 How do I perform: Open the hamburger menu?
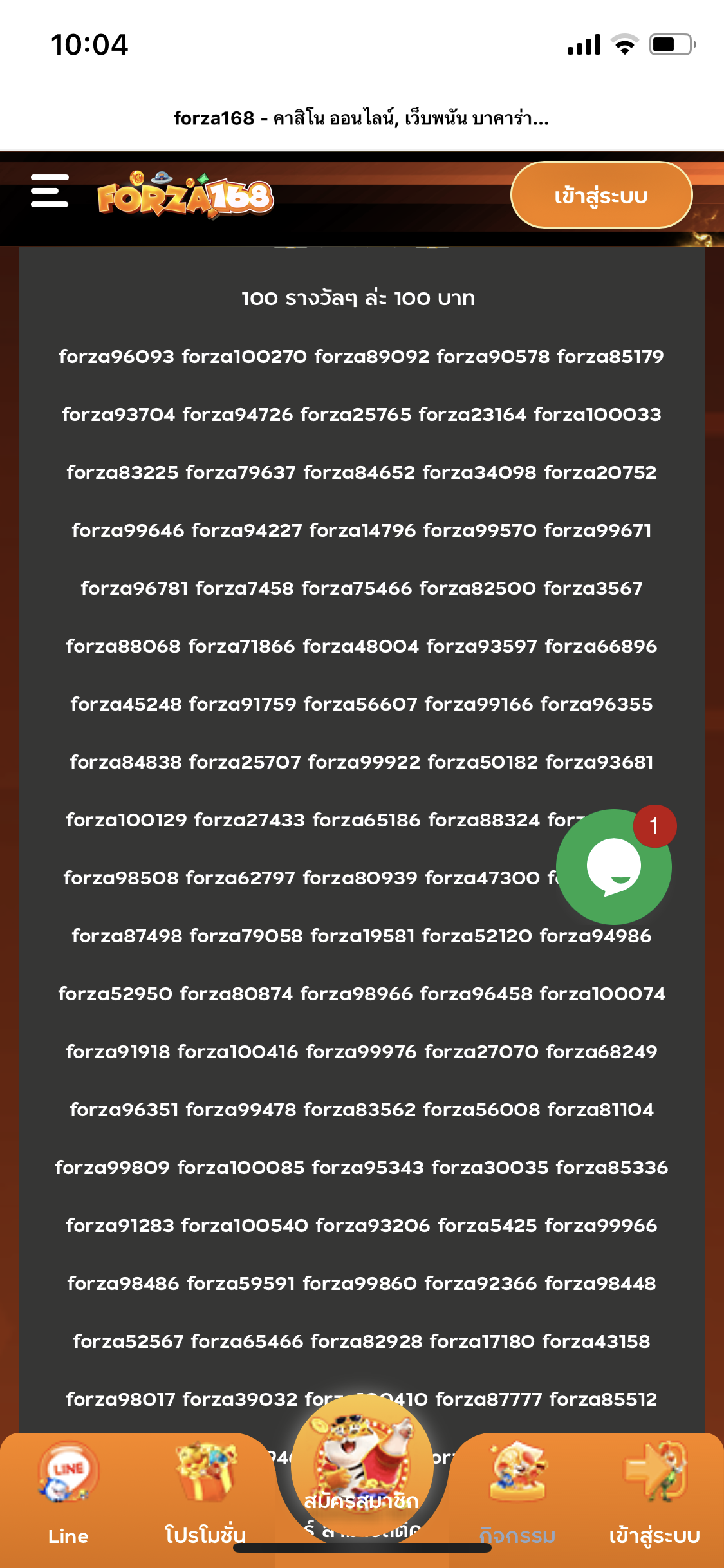[x=50, y=191]
